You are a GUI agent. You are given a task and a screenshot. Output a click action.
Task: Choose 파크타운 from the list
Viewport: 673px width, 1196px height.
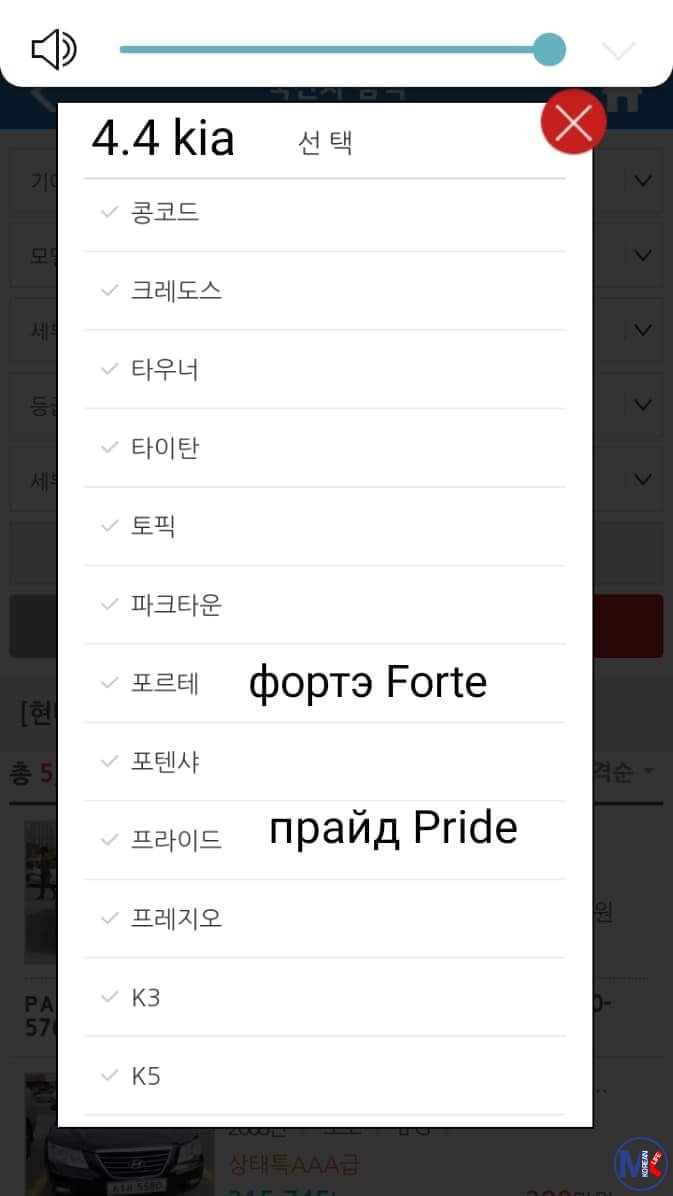coord(176,605)
